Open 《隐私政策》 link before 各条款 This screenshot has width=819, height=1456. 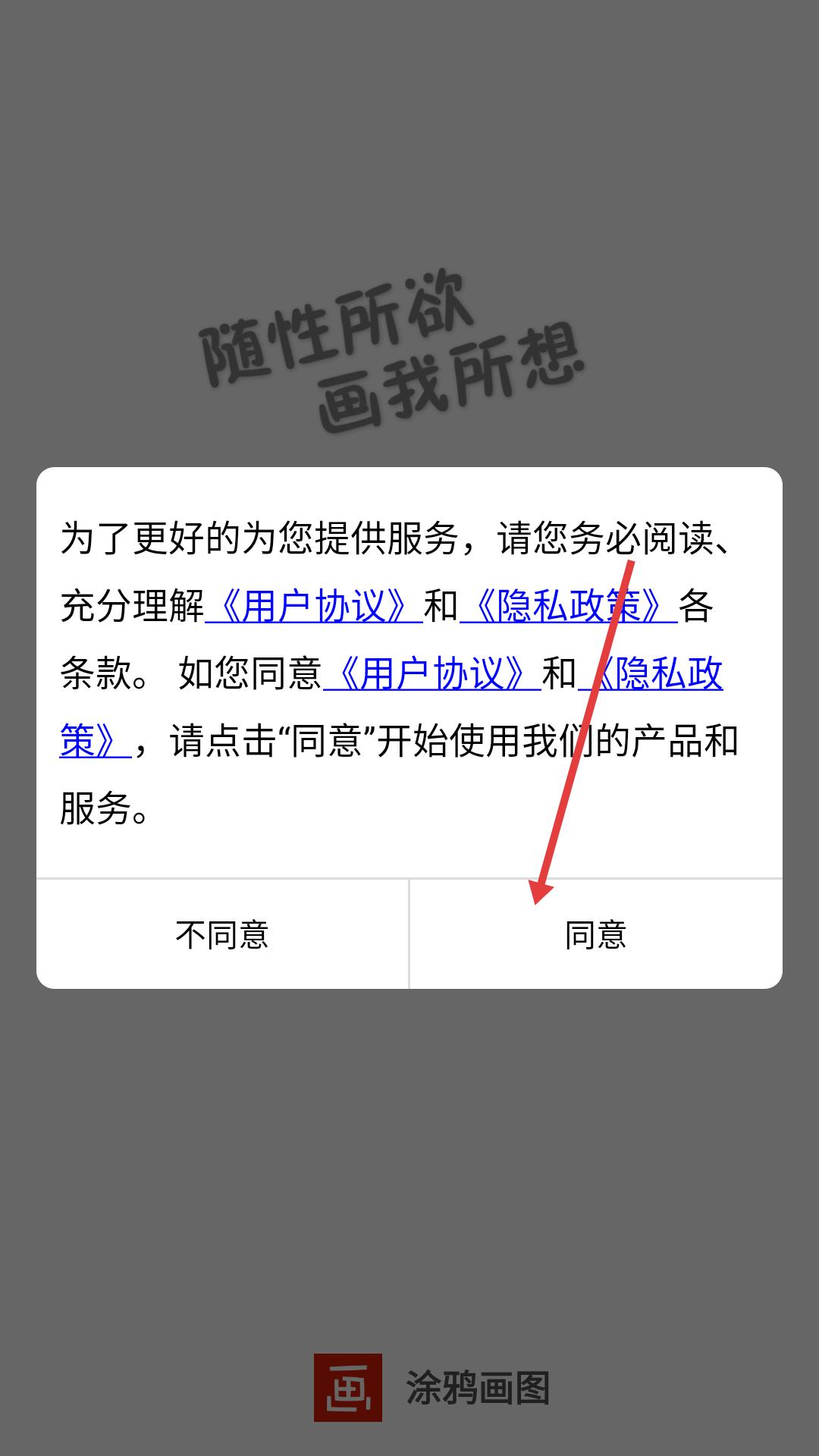point(568,606)
